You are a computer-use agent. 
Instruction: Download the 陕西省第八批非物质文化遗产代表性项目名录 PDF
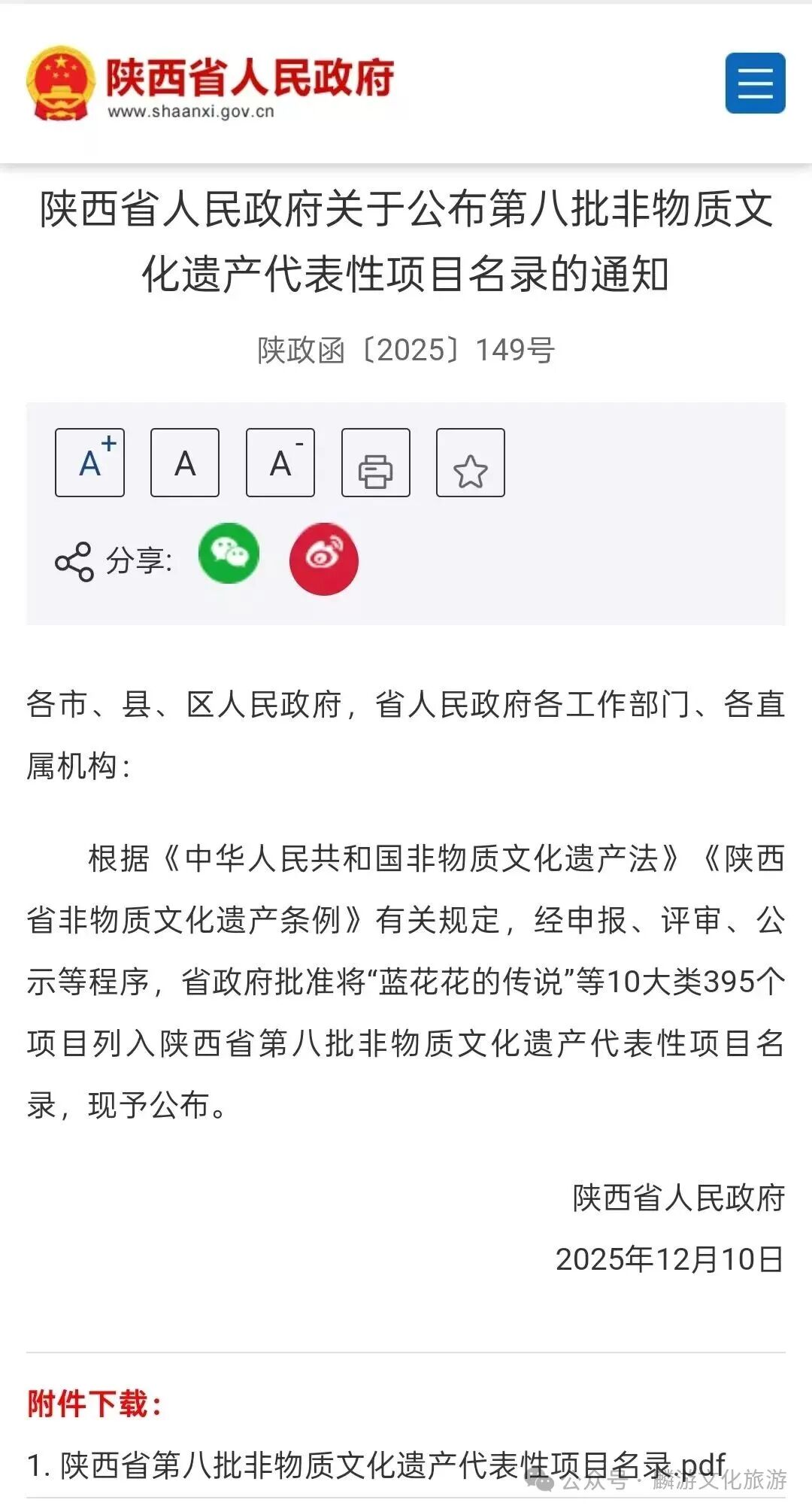coord(376,1465)
